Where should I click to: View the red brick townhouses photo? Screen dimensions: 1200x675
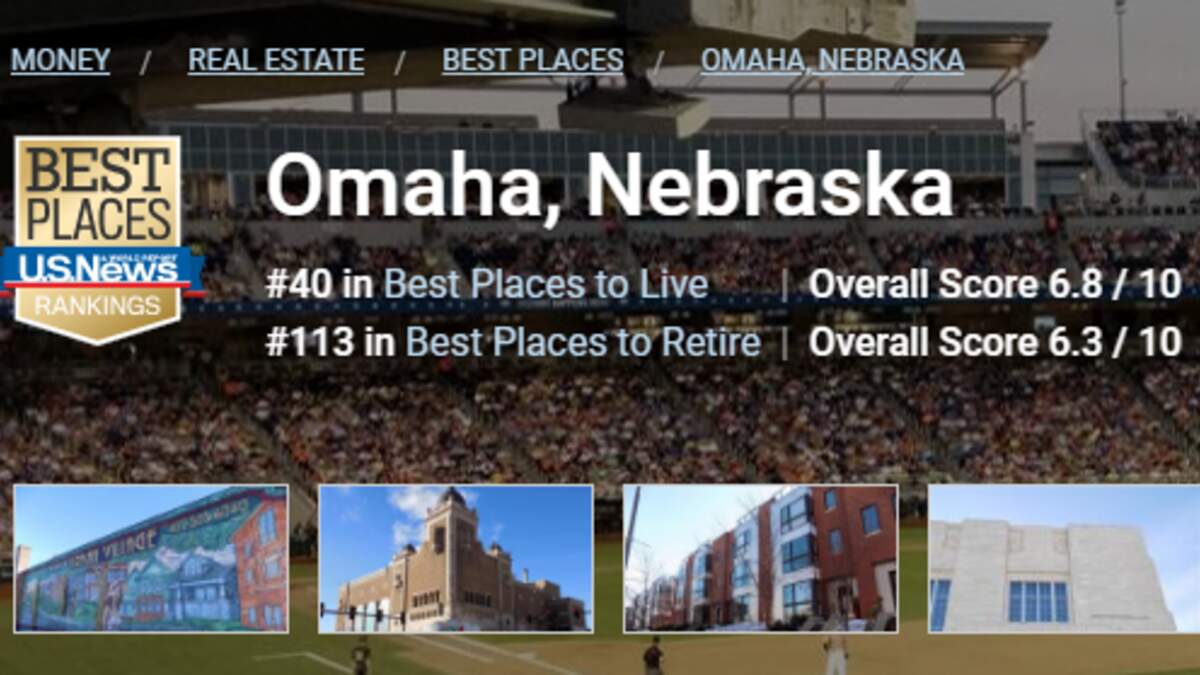tap(761, 559)
